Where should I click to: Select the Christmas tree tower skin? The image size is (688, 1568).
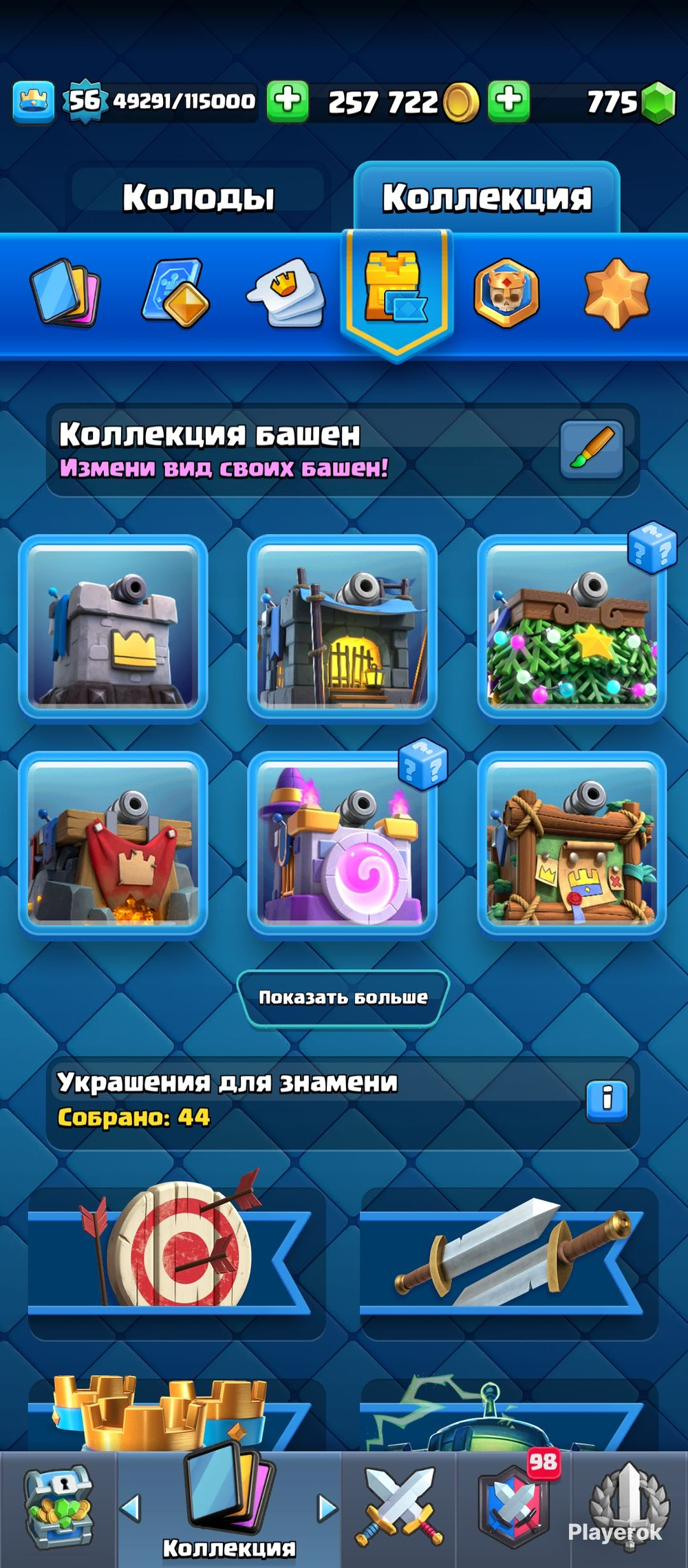pyautogui.click(x=572, y=628)
